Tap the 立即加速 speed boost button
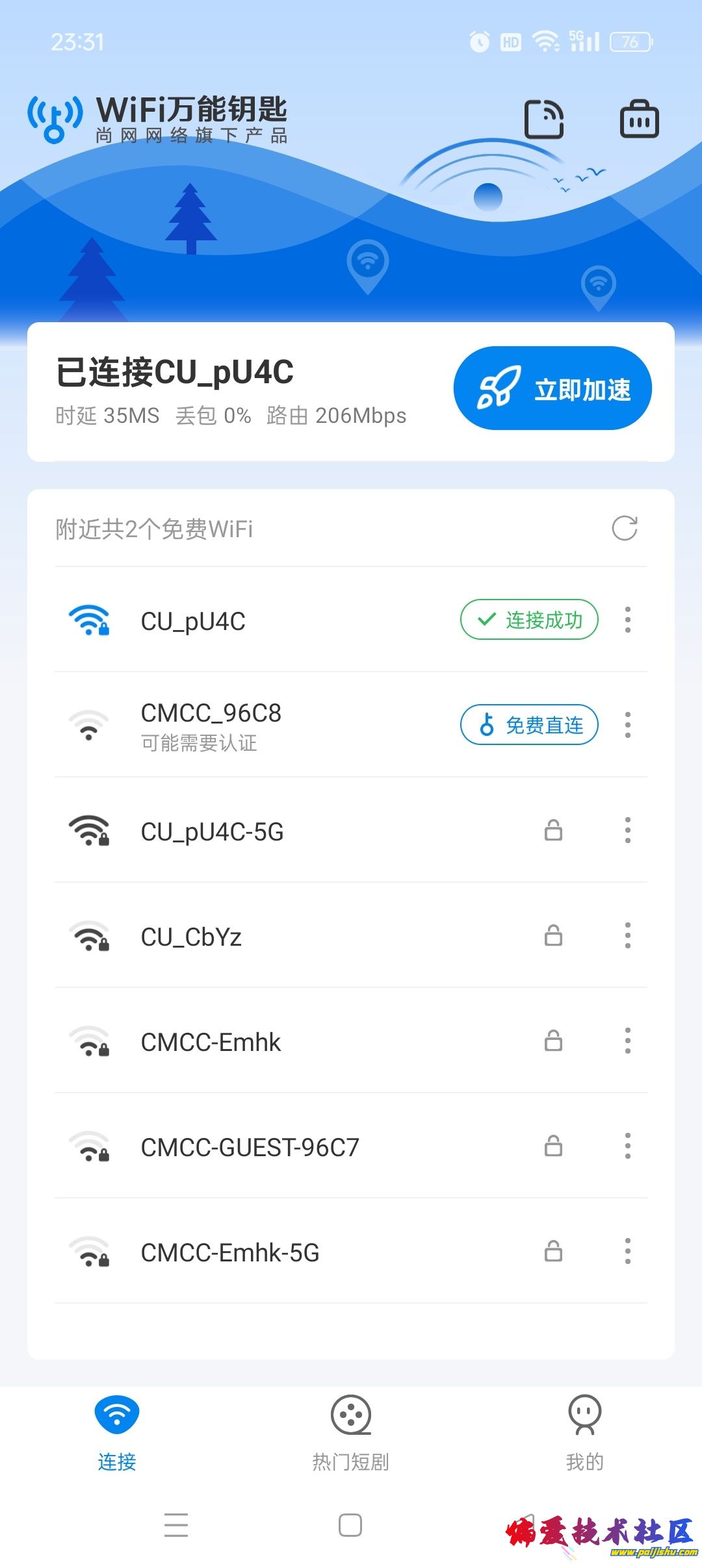 [x=552, y=388]
